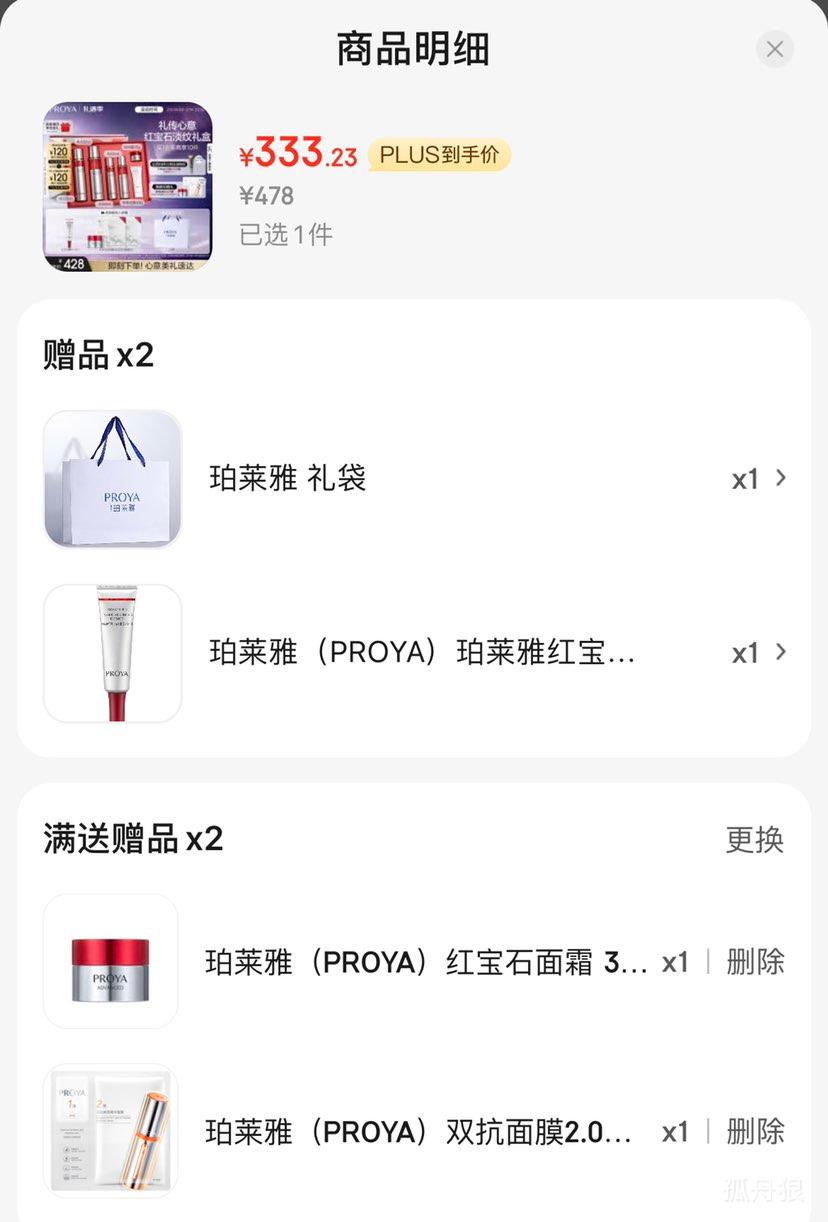Expand details for 珀莱雅红宝石 gift item
Viewport: 828px width, 1222px height.
click(782, 652)
